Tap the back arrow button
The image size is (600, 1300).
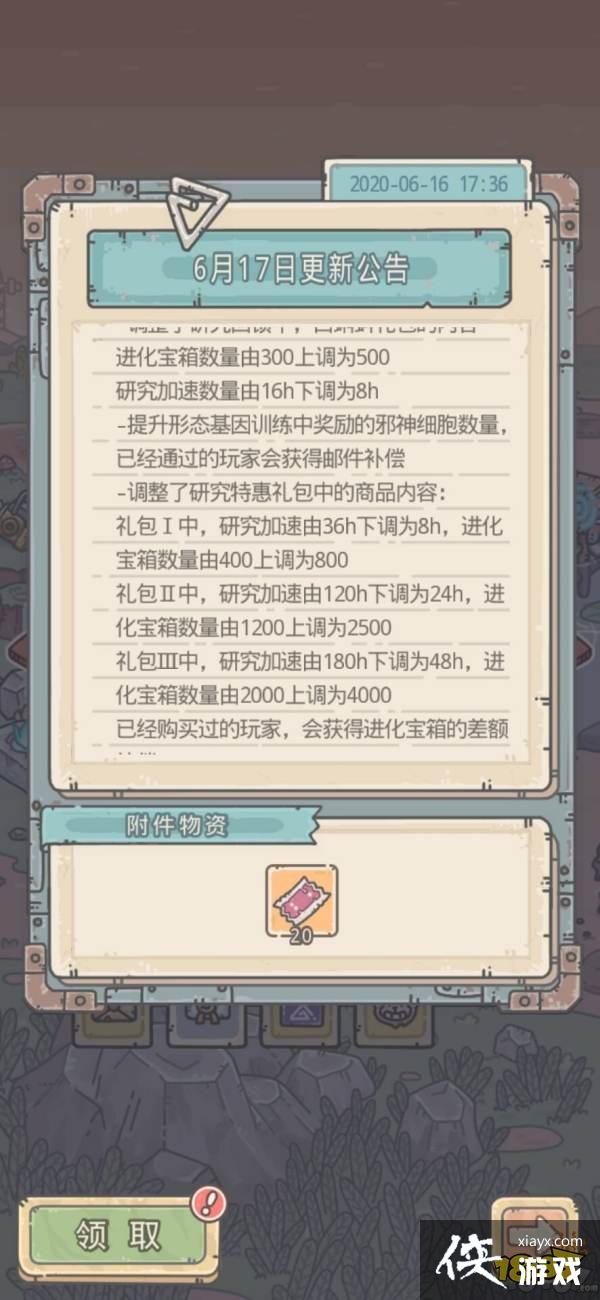(x=538, y=1230)
